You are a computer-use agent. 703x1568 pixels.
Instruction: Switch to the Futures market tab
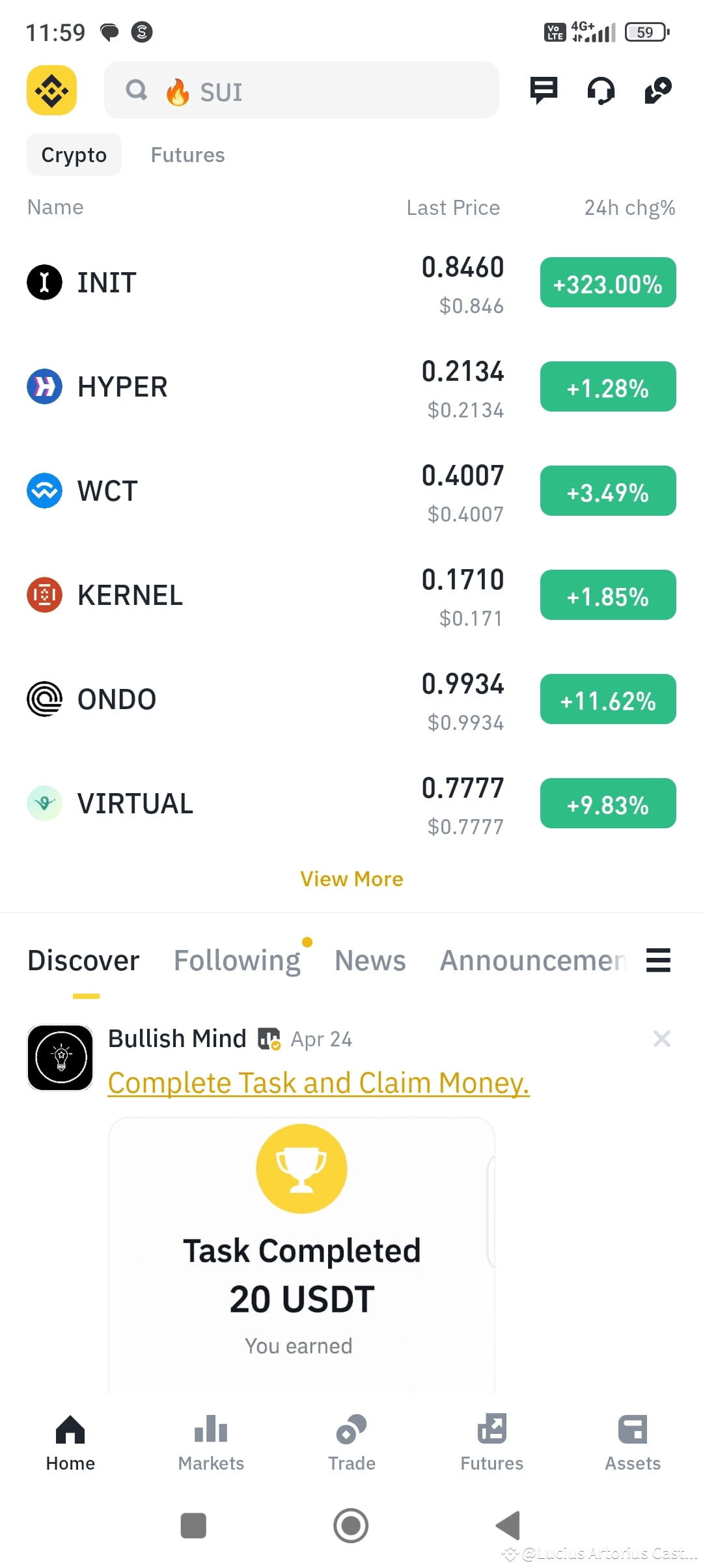[187, 154]
